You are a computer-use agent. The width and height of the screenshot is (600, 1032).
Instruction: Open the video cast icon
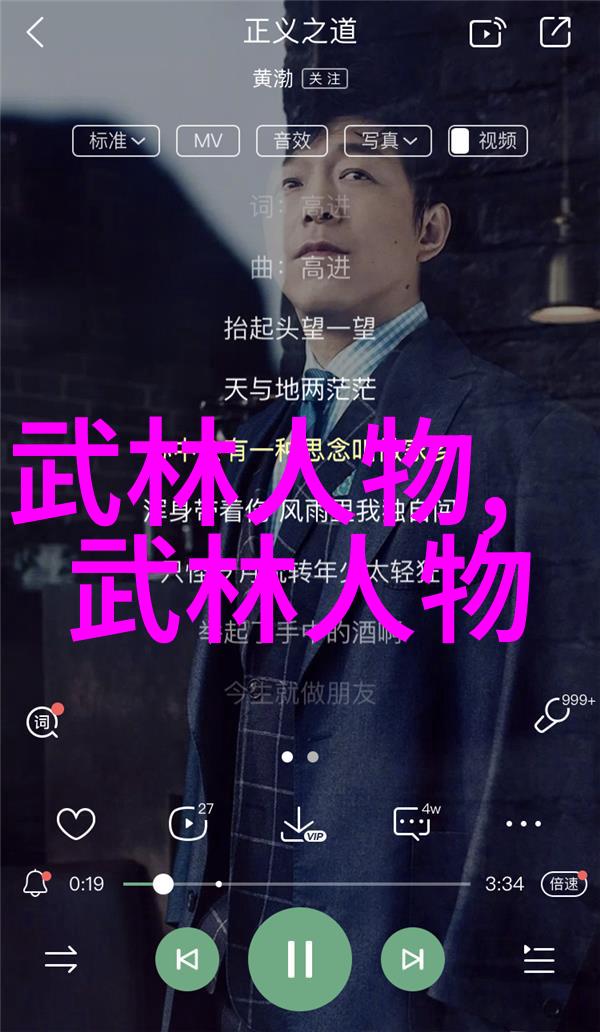(x=487, y=33)
